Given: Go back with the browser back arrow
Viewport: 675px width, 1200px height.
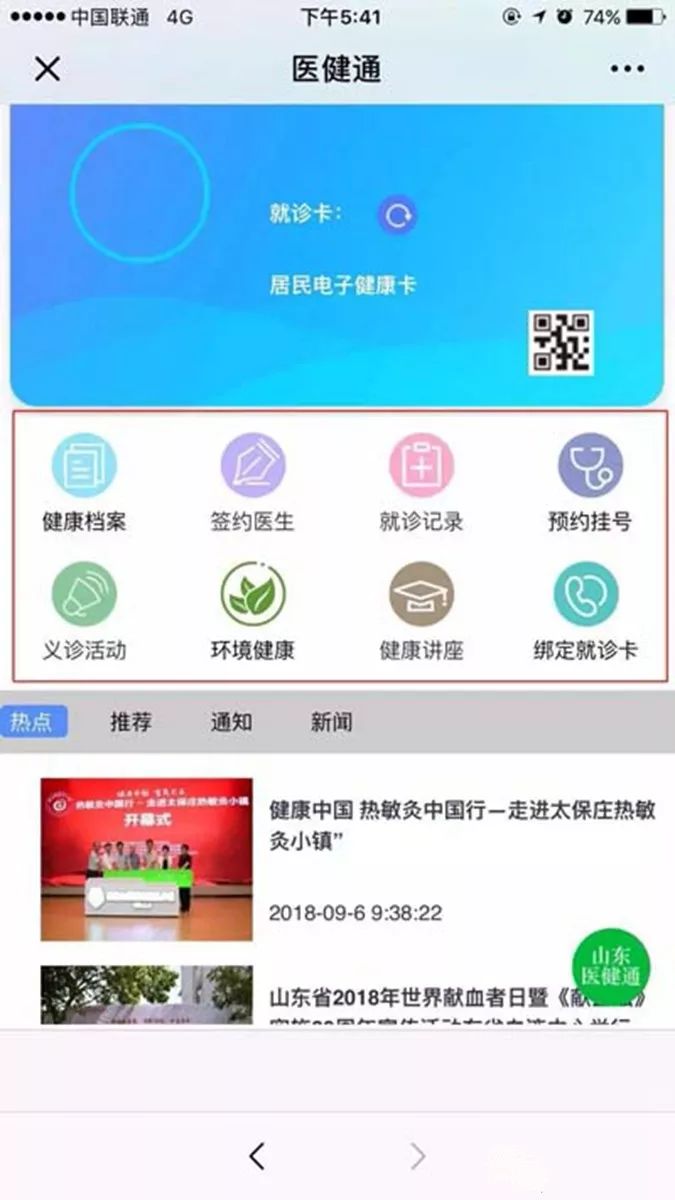Looking at the screenshot, I should [x=257, y=1156].
